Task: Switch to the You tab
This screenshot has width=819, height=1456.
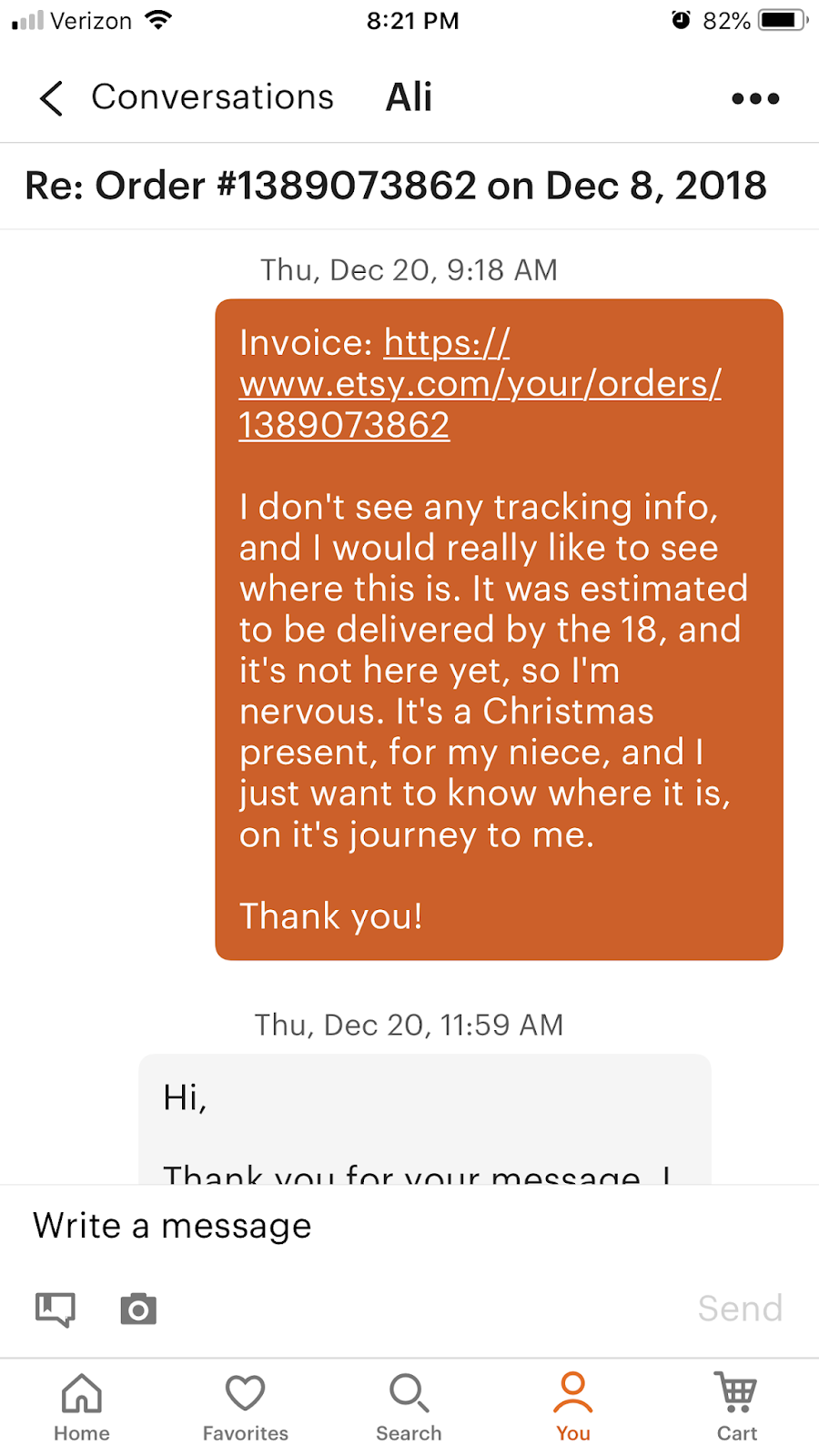Action: click(573, 1407)
